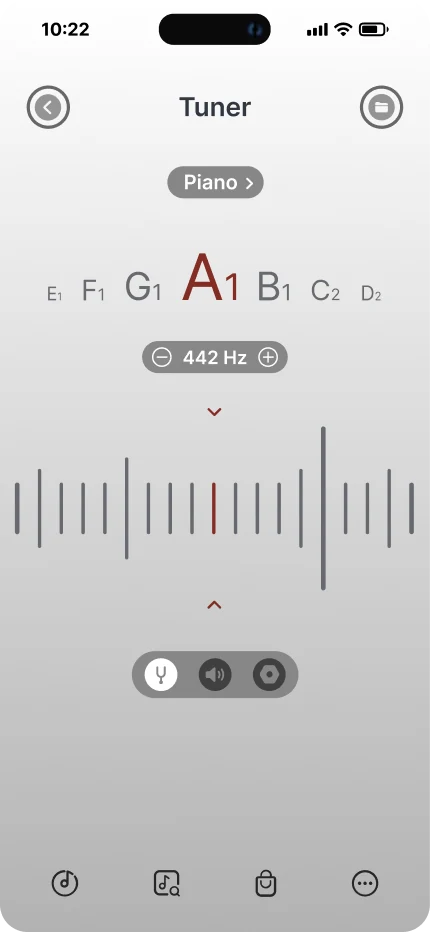Choose the F1 note
Viewport: 430px width, 932px height.
93,290
